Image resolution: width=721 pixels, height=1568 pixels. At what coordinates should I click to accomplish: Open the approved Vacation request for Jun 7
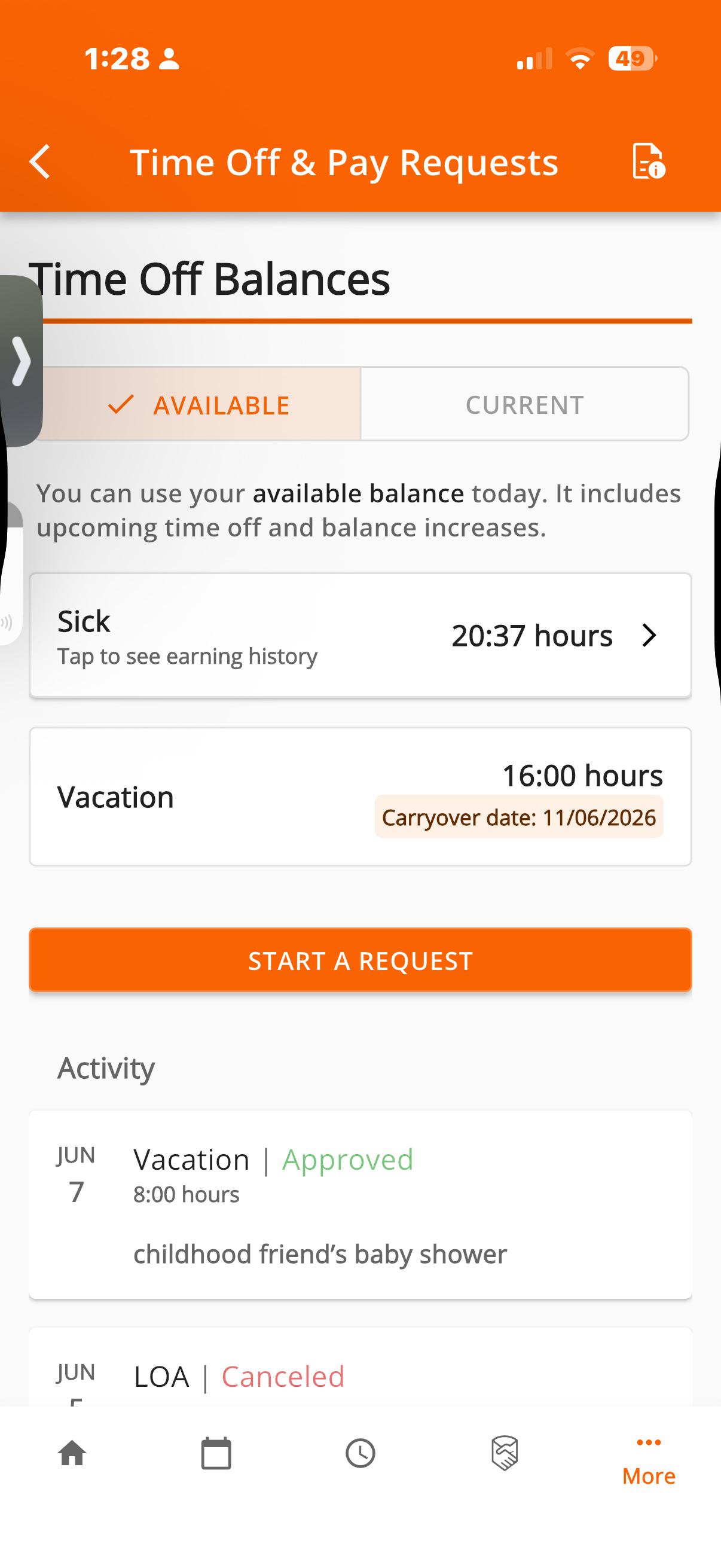[x=360, y=1204]
